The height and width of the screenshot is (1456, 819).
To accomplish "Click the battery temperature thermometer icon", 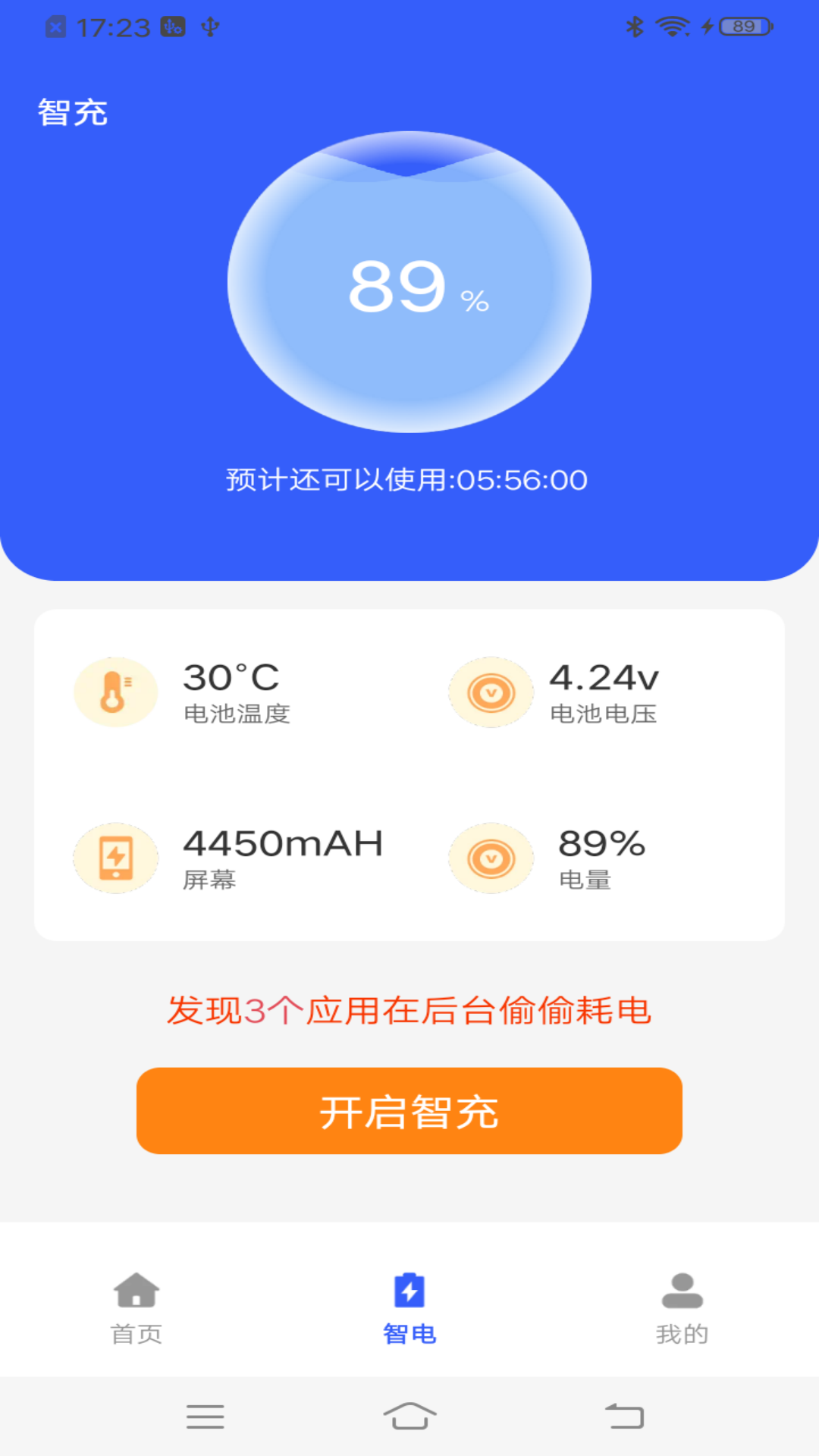I will tap(115, 692).
